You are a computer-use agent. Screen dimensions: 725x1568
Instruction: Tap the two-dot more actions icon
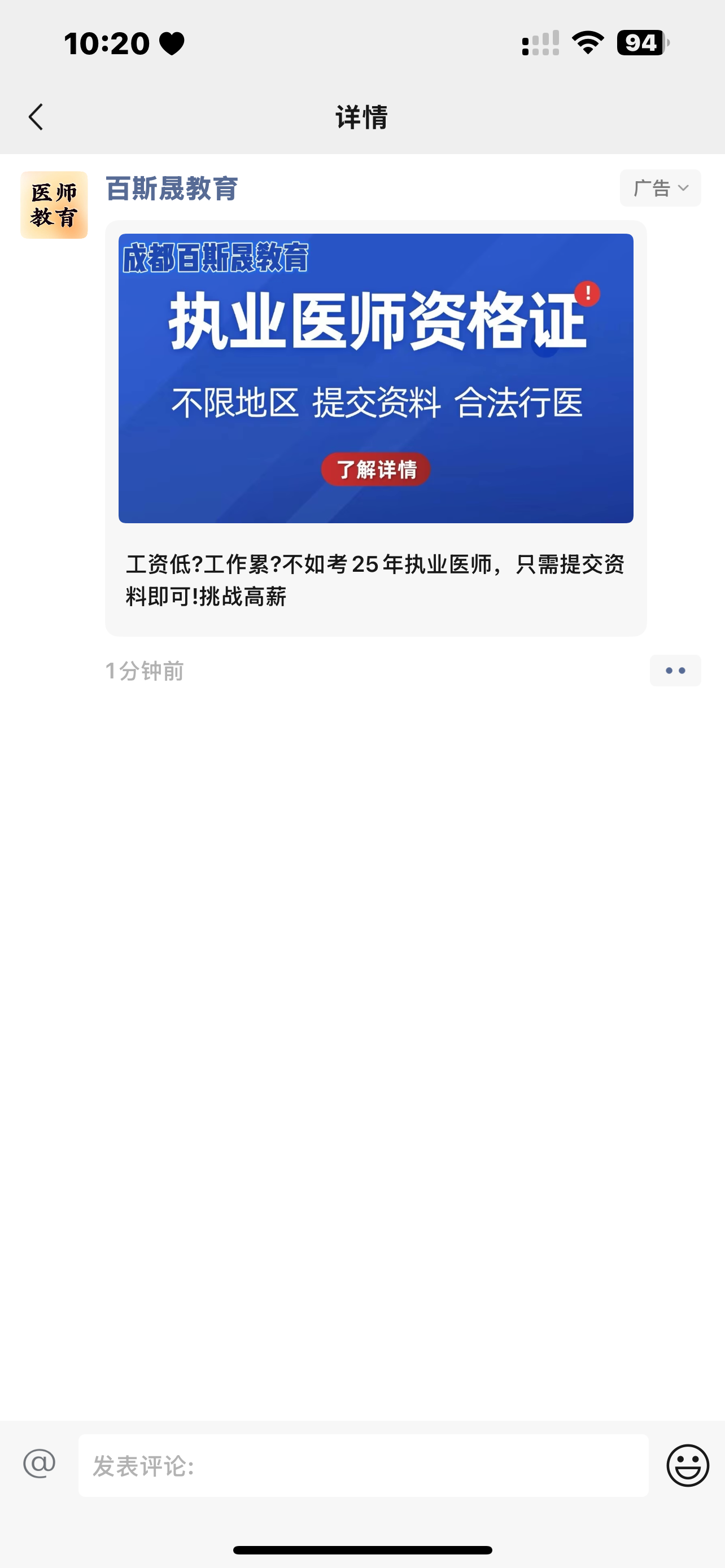675,671
